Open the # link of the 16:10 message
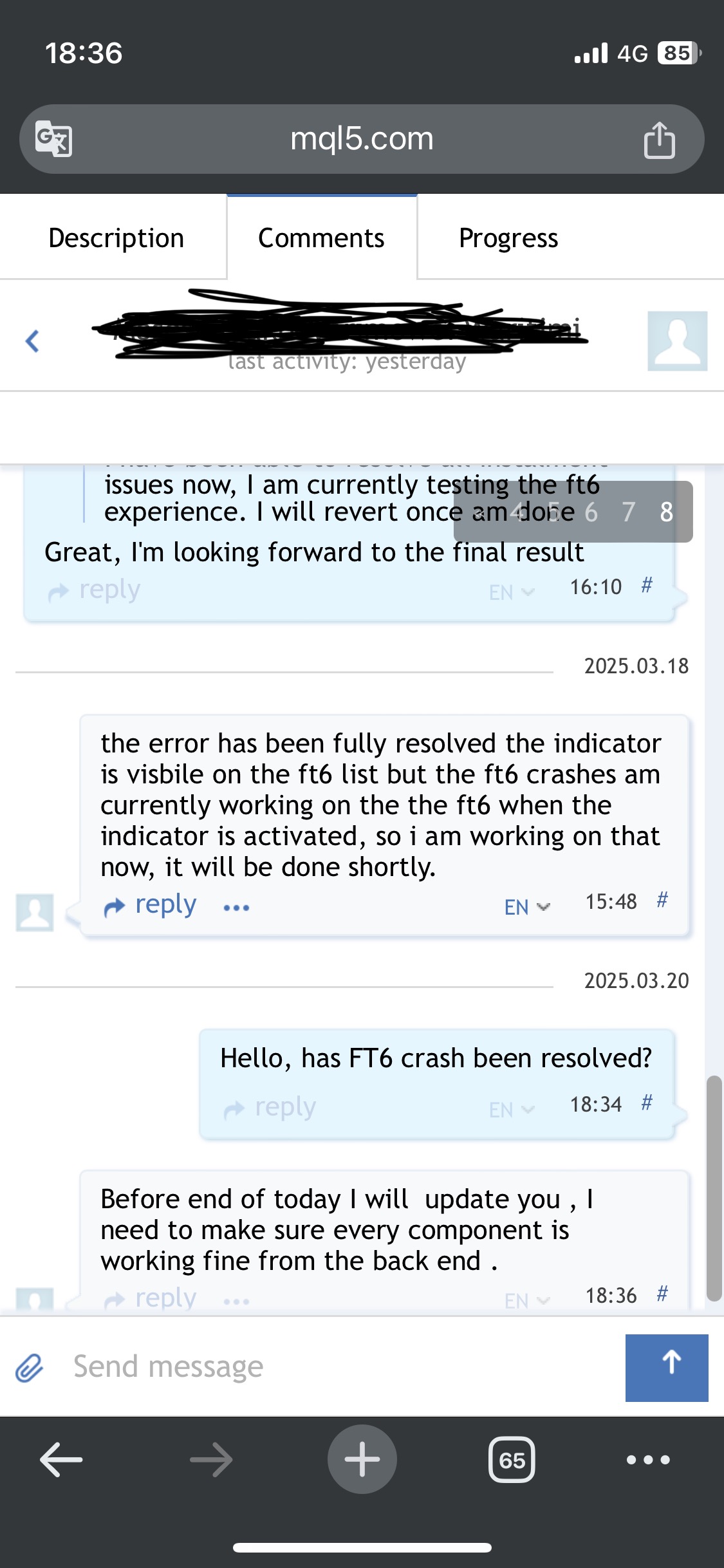Viewport: 724px width, 1568px height. coord(647,585)
